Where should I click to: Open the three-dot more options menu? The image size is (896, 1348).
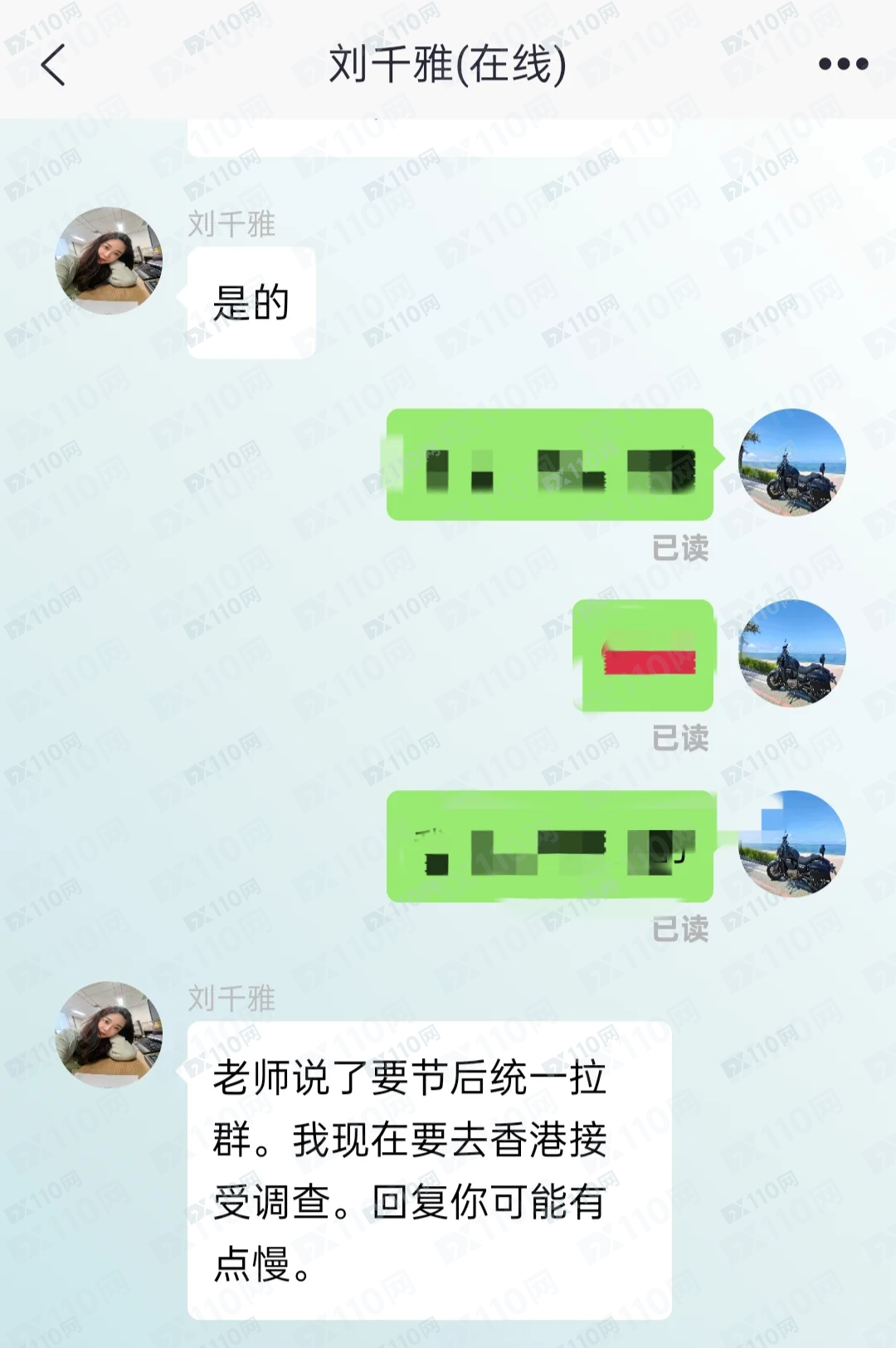click(x=842, y=64)
